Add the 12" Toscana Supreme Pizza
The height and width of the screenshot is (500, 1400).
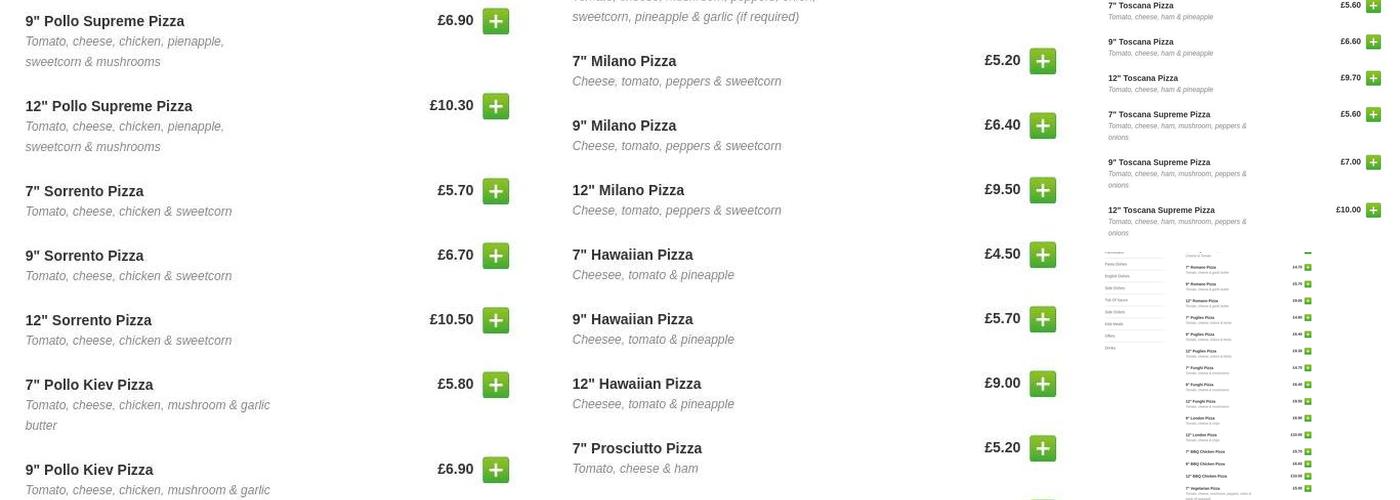1373,210
